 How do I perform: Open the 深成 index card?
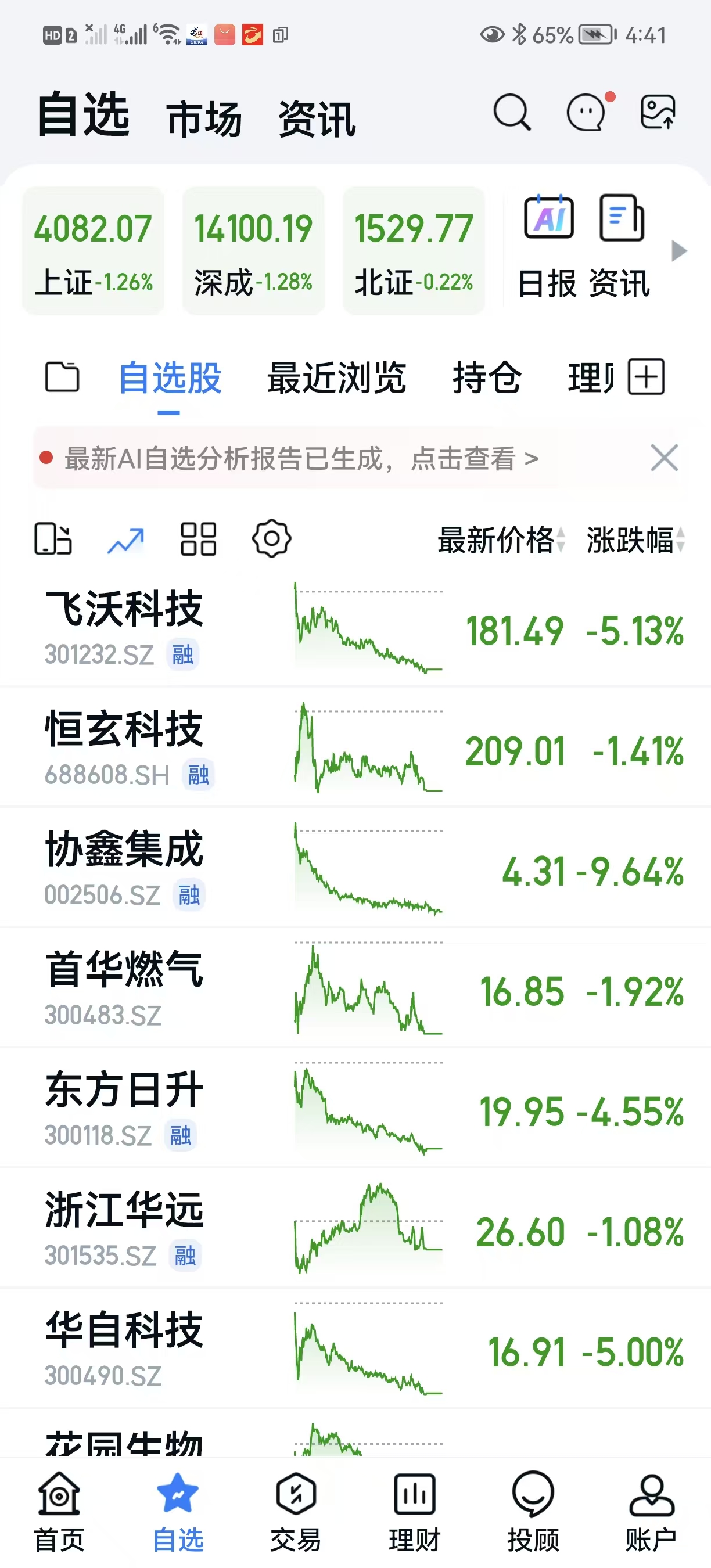click(x=253, y=251)
